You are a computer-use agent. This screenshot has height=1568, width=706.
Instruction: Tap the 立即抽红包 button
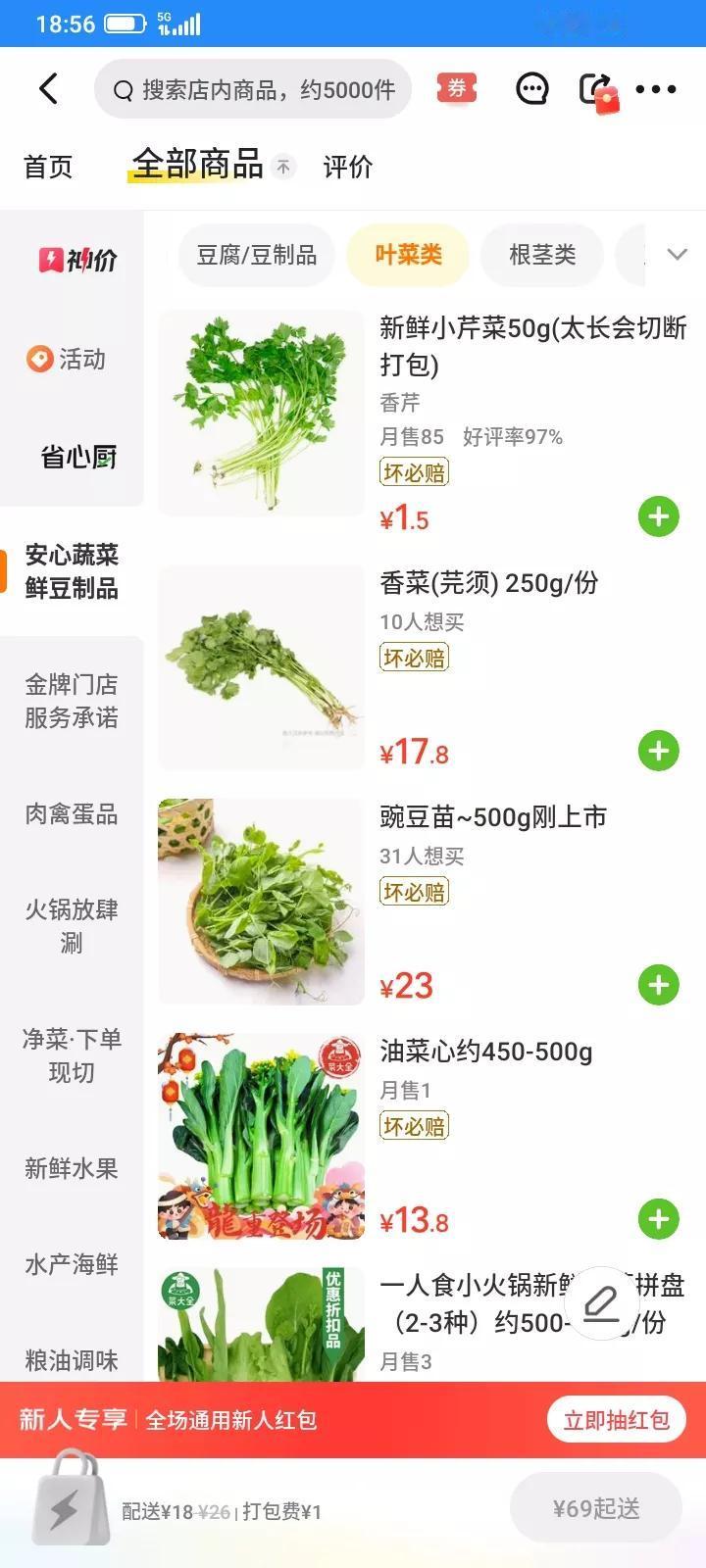(615, 1418)
